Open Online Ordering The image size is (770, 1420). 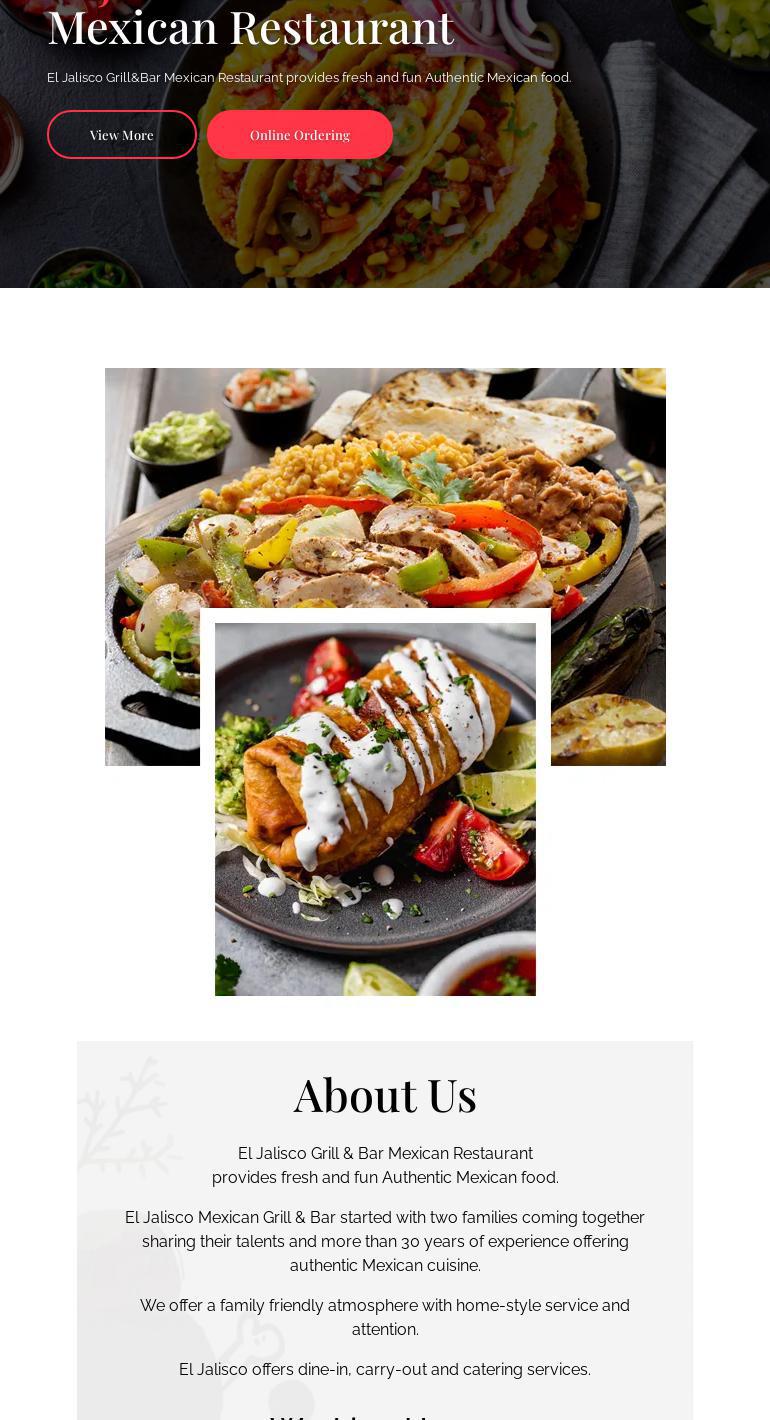pos(300,135)
